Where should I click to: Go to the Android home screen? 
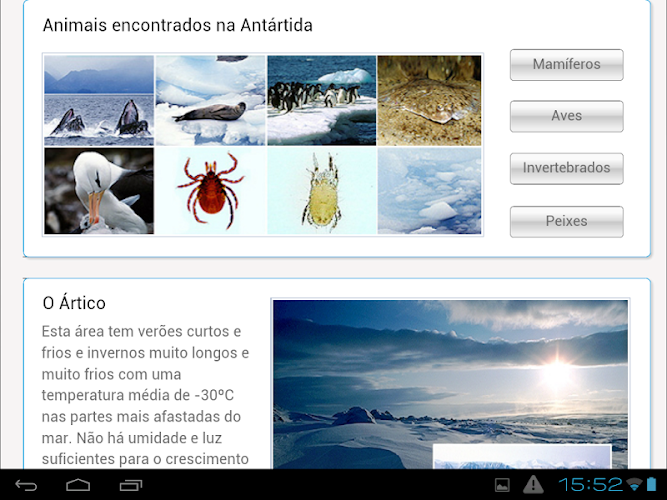click(x=79, y=485)
